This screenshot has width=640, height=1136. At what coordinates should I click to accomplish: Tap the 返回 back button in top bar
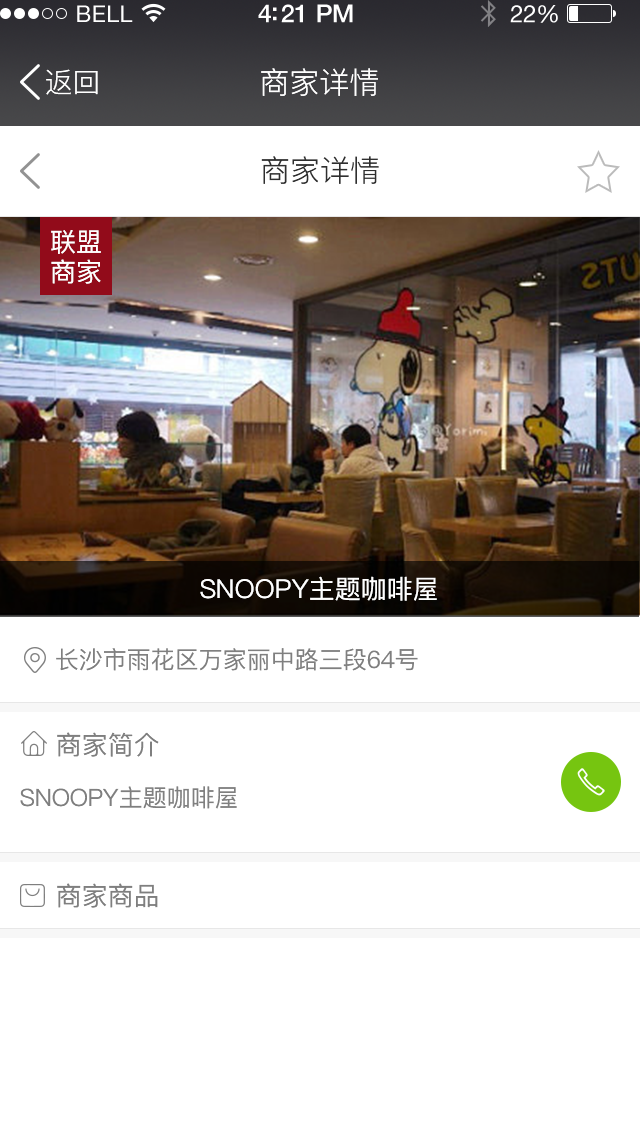(x=60, y=82)
